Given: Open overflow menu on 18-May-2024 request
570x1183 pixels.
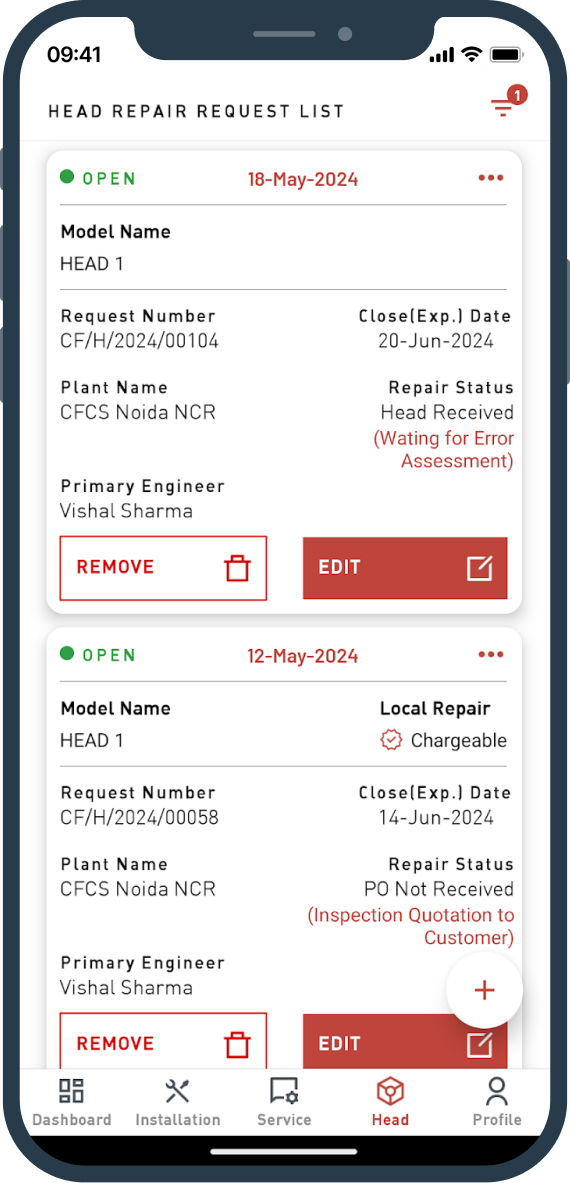Looking at the screenshot, I should [x=491, y=178].
